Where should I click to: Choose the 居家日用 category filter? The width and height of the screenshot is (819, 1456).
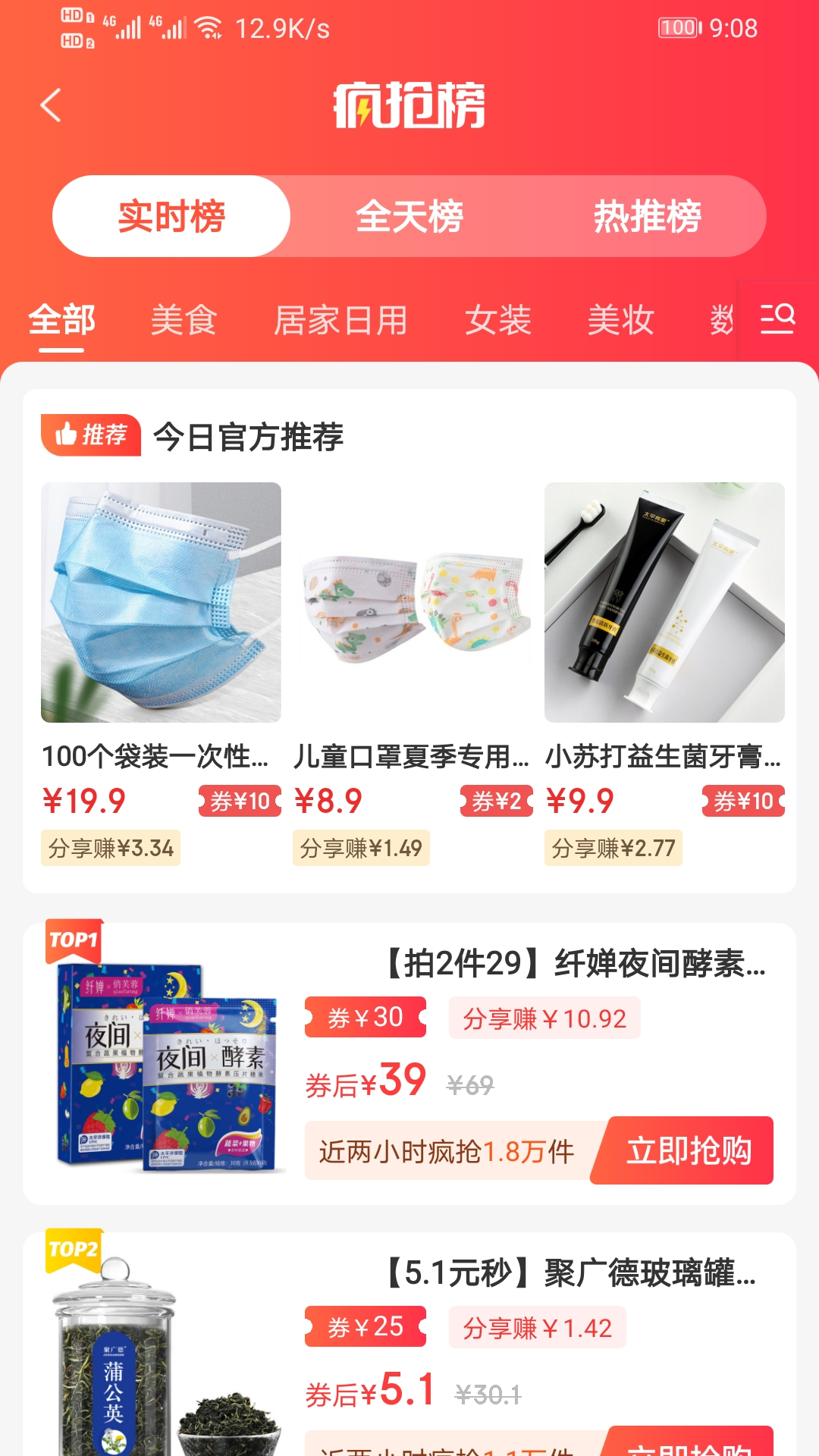coord(343,321)
